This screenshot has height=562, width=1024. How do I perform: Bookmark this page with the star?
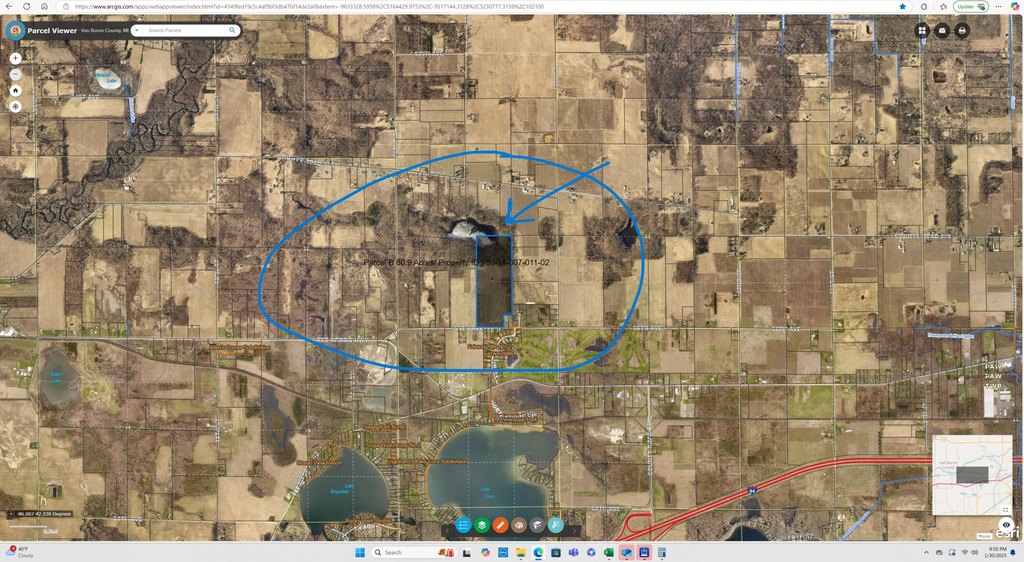[x=902, y=6]
